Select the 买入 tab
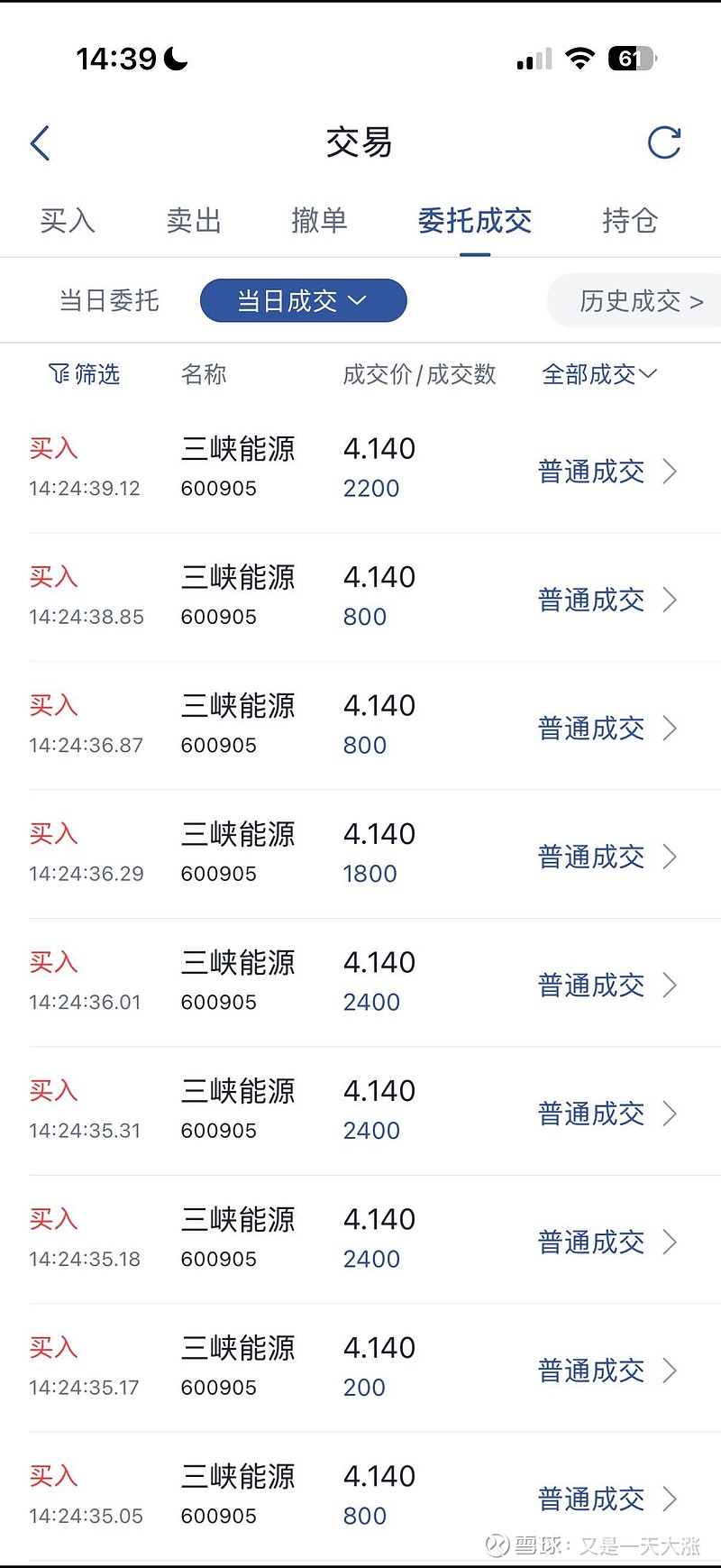Viewport: 721px width, 1568px height. tap(67, 221)
